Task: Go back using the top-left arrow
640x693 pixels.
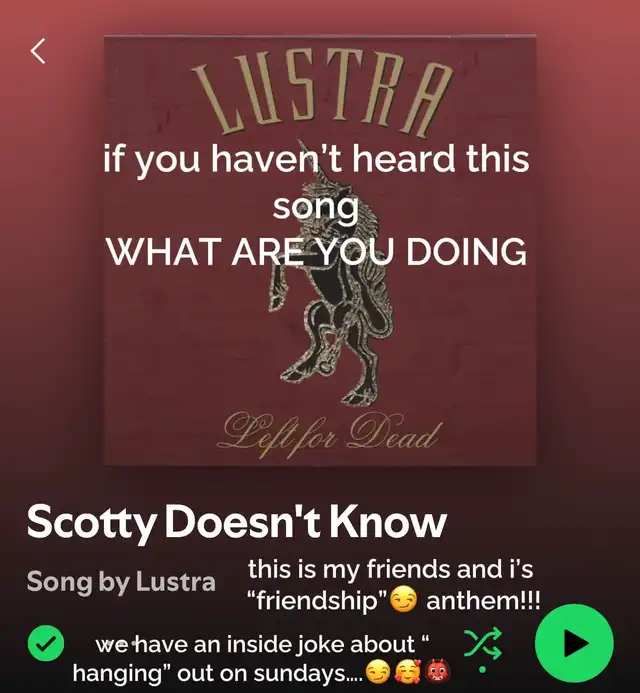Action: tap(38, 51)
